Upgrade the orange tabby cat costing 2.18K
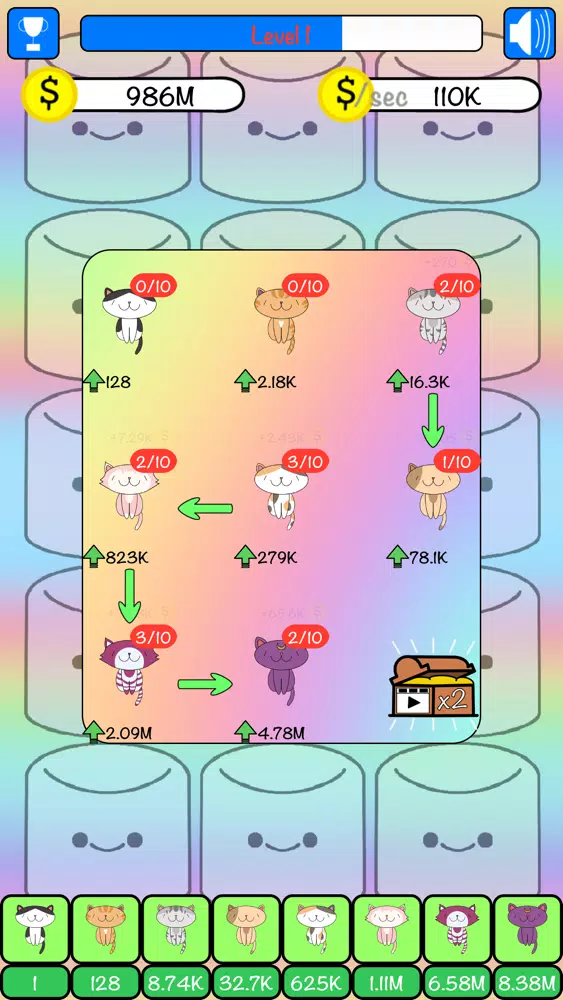Image resolution: width=563 pixels, height=1000 pixels. 265,382
